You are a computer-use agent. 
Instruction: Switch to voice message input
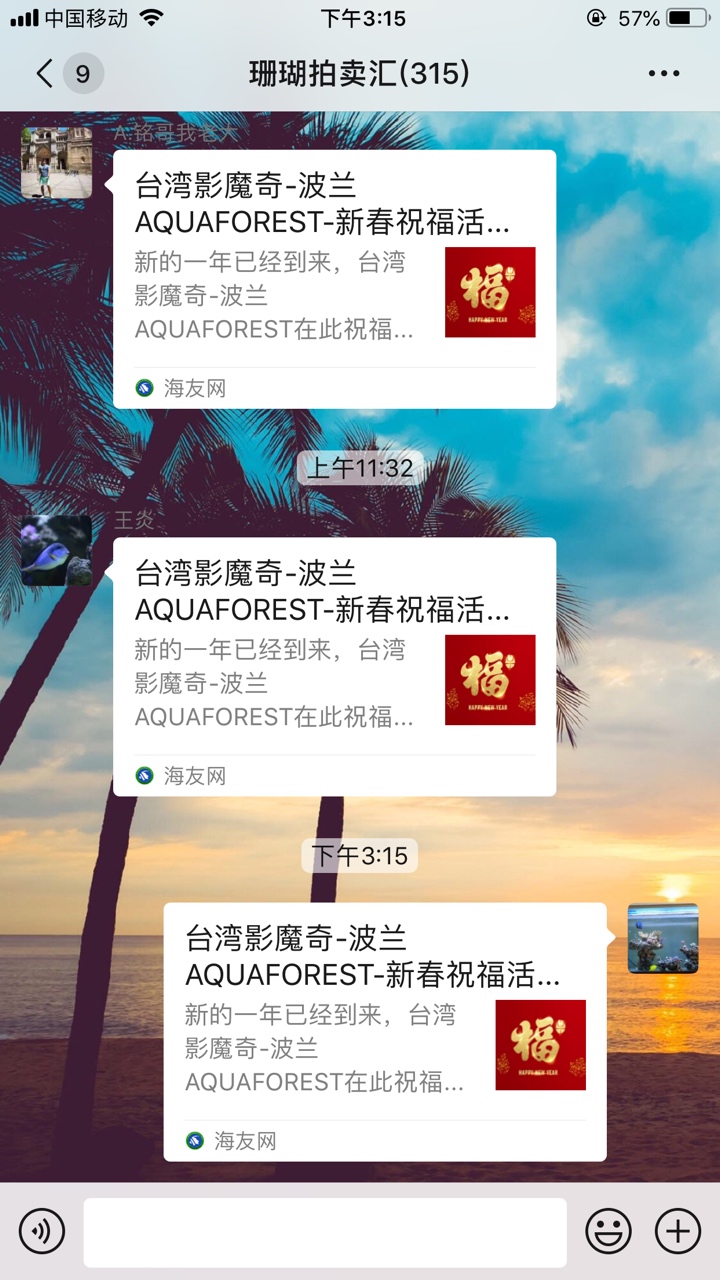point(42,1231)
